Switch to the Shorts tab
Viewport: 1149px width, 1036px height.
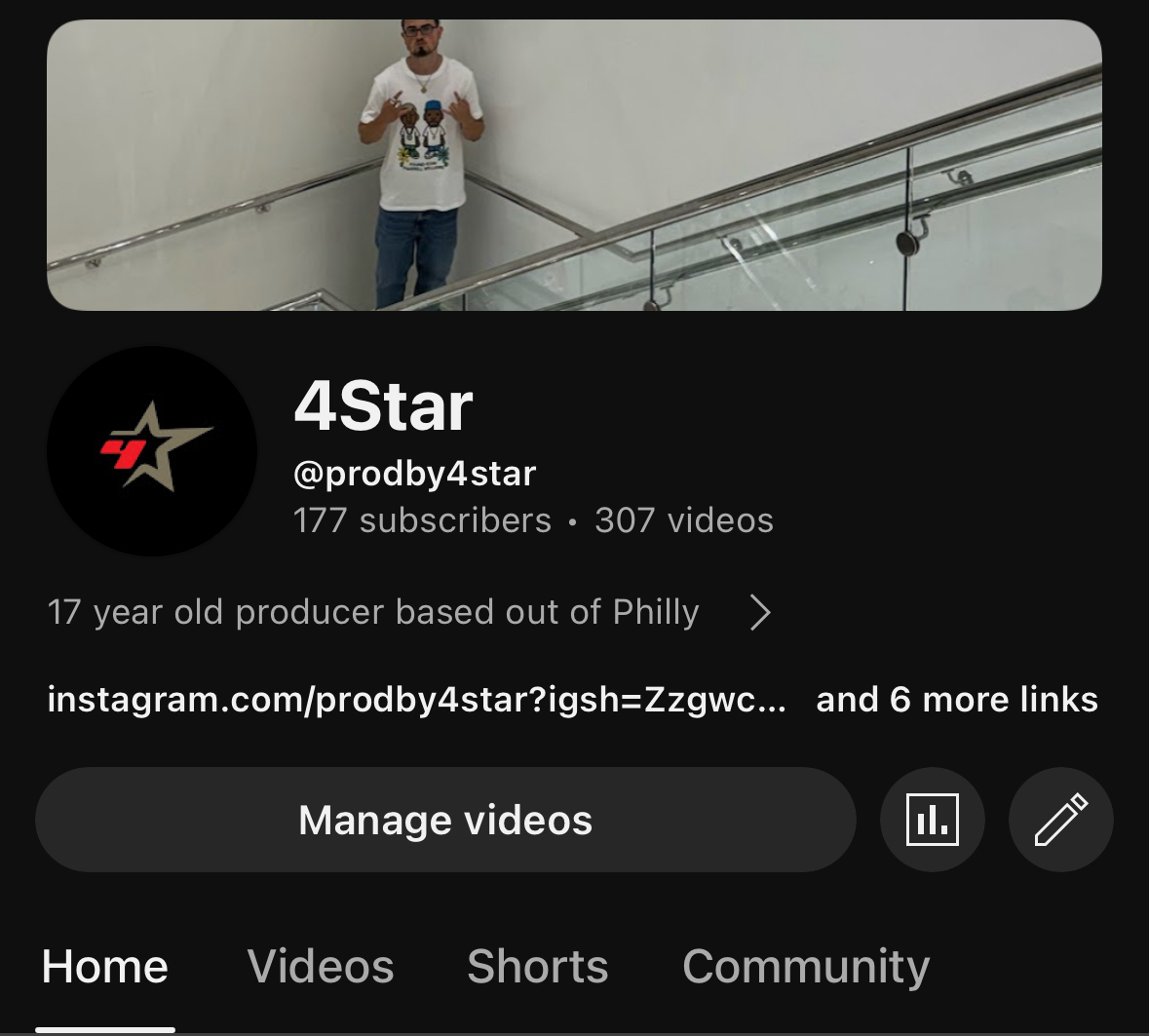[x=537, y=967]
